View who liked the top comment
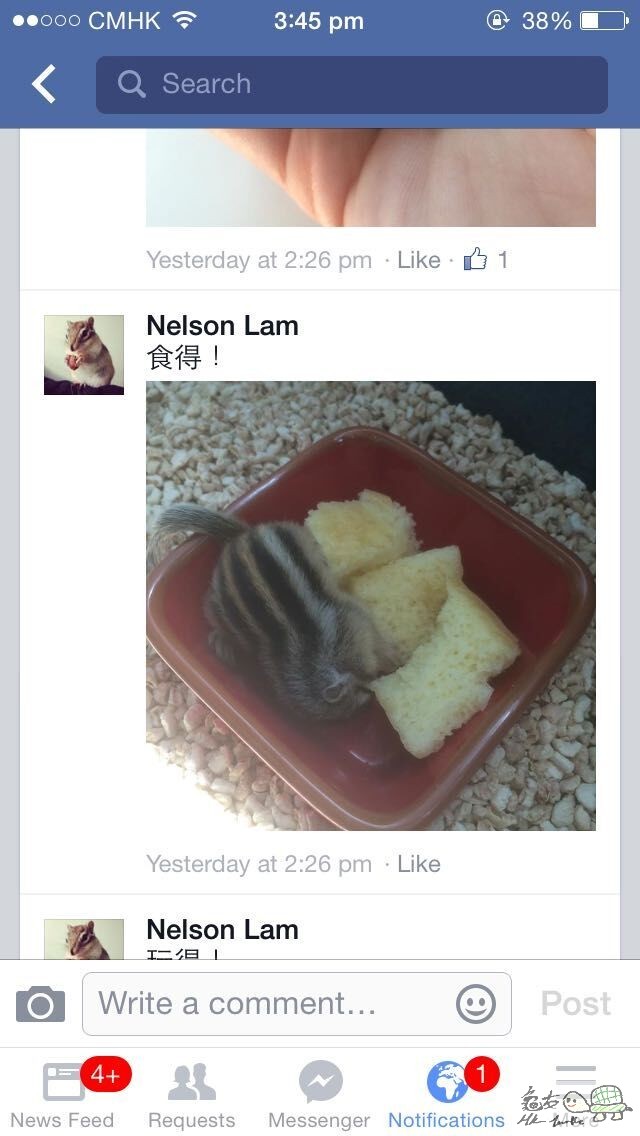Viewport: 640px width, 1136px height. tap(487, 260)
